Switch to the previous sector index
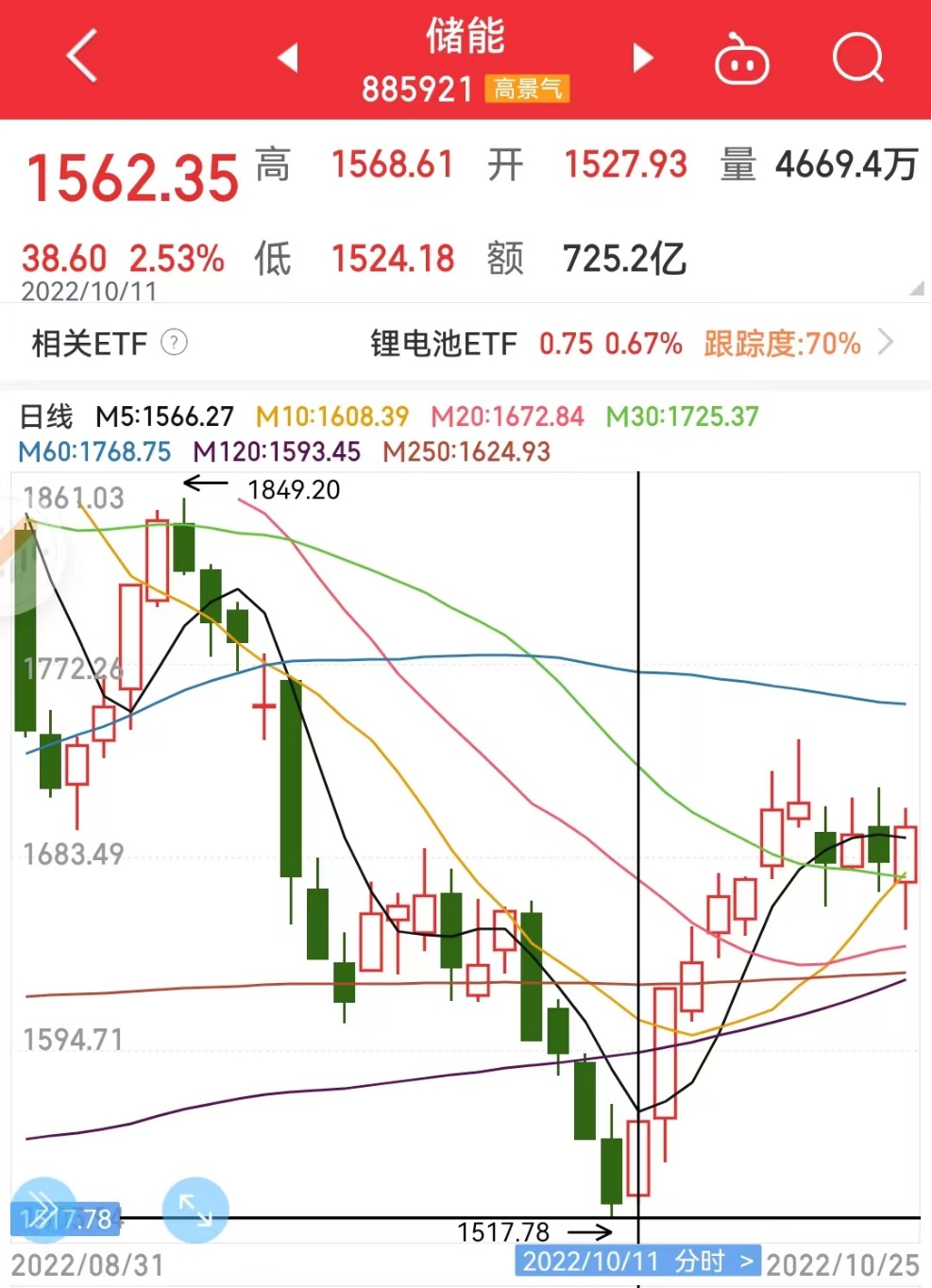 [288, 58]
